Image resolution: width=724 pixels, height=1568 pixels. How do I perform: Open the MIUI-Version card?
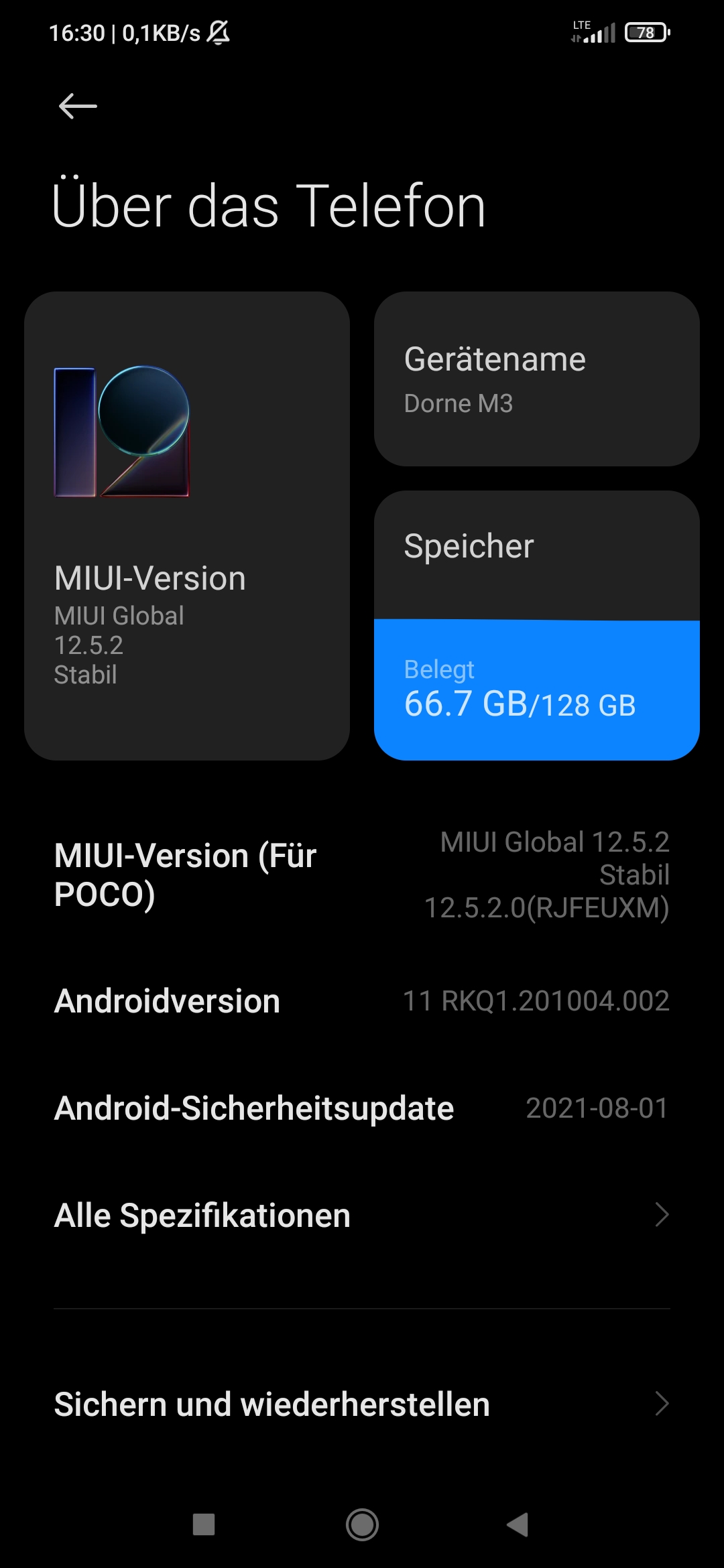point(186,525)
